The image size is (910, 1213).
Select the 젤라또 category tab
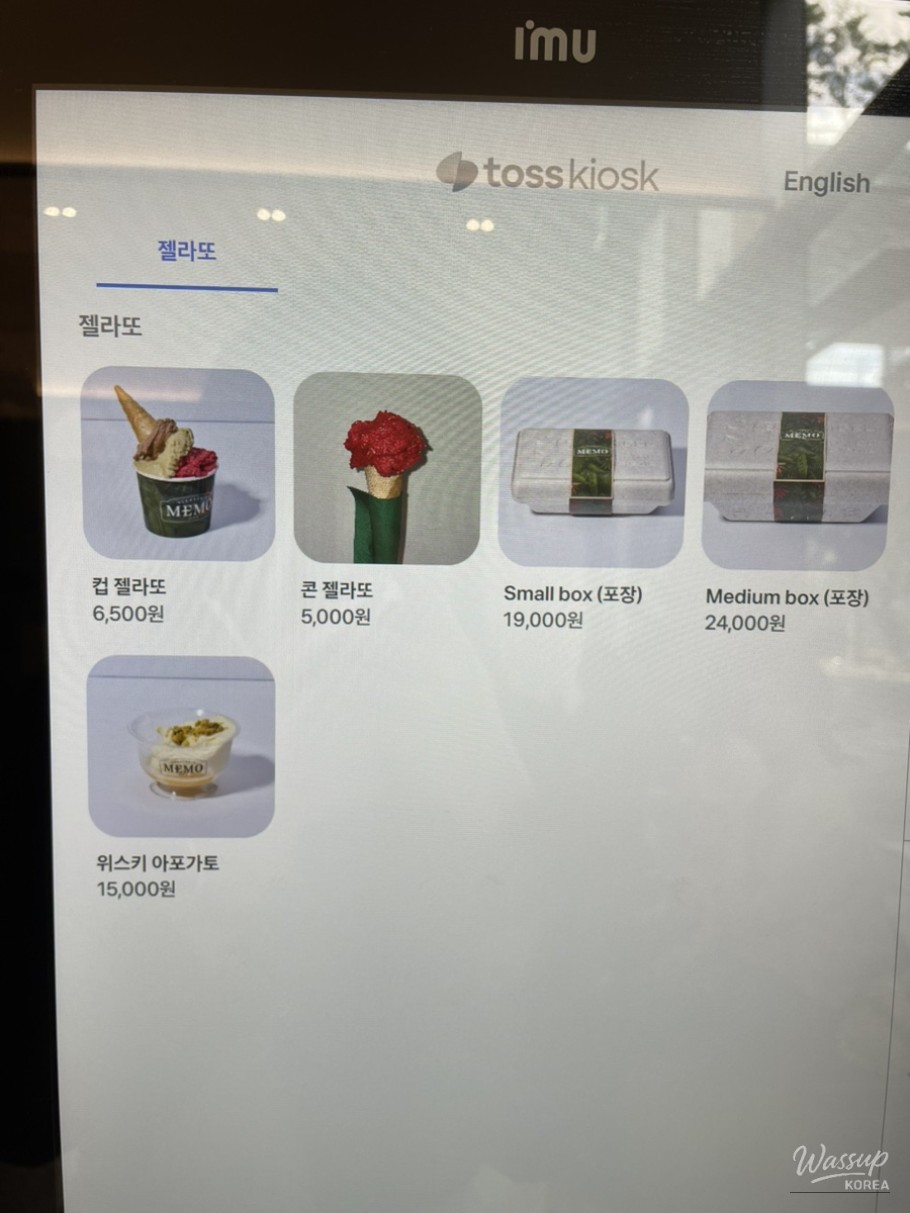[x=187, y=251]
